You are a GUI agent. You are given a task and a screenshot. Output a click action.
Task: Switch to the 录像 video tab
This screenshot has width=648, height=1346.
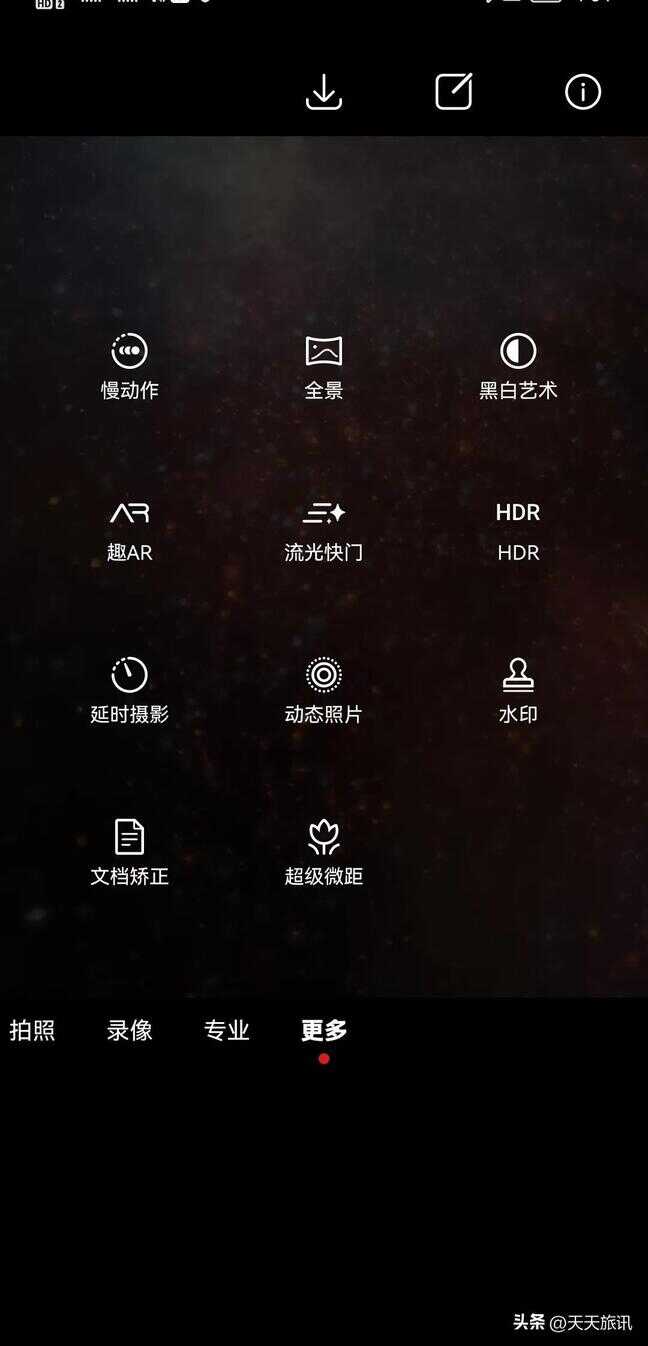click(x=129, y=1030)
